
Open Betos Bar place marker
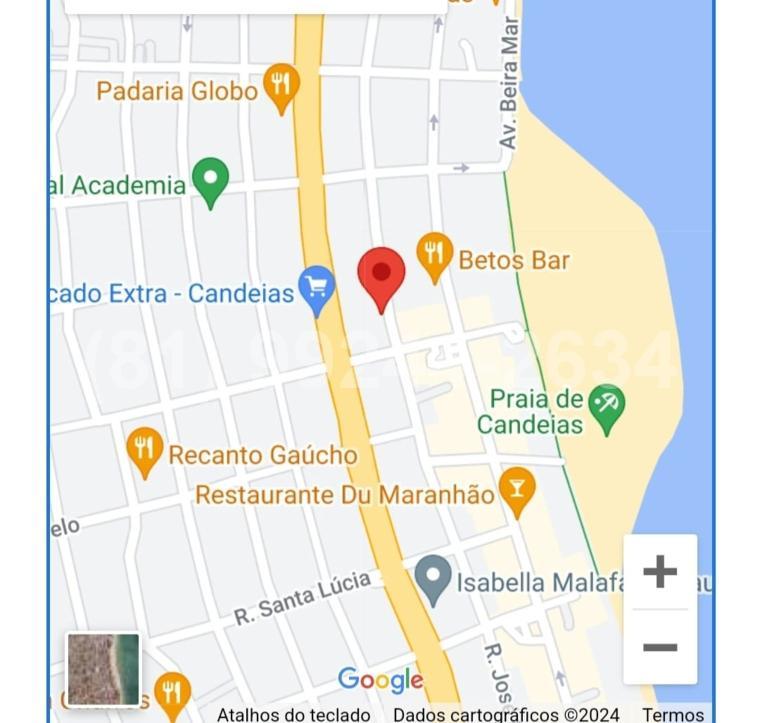click(434, 254)
